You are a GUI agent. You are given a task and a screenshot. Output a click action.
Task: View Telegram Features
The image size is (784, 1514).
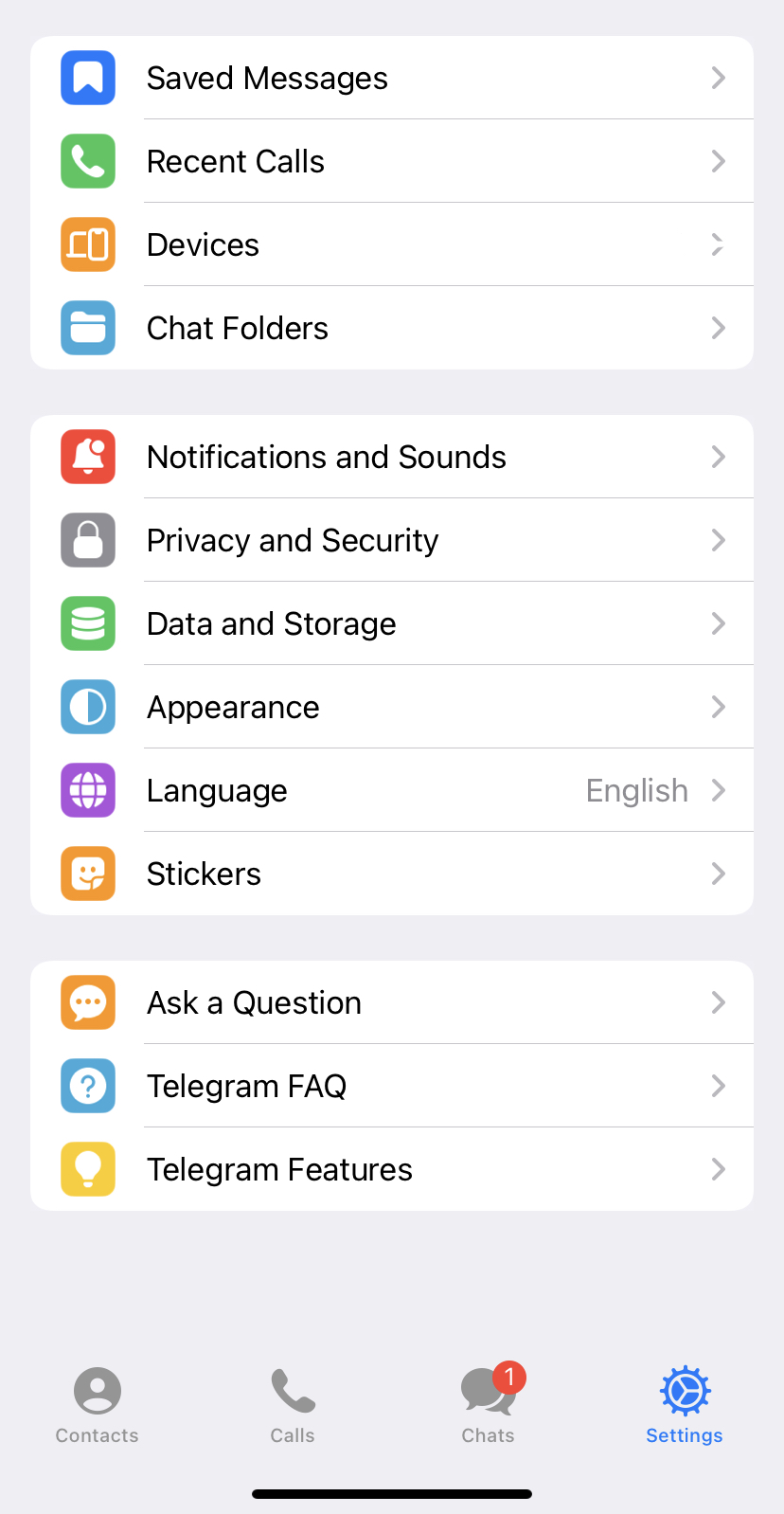coord(392,1169)
